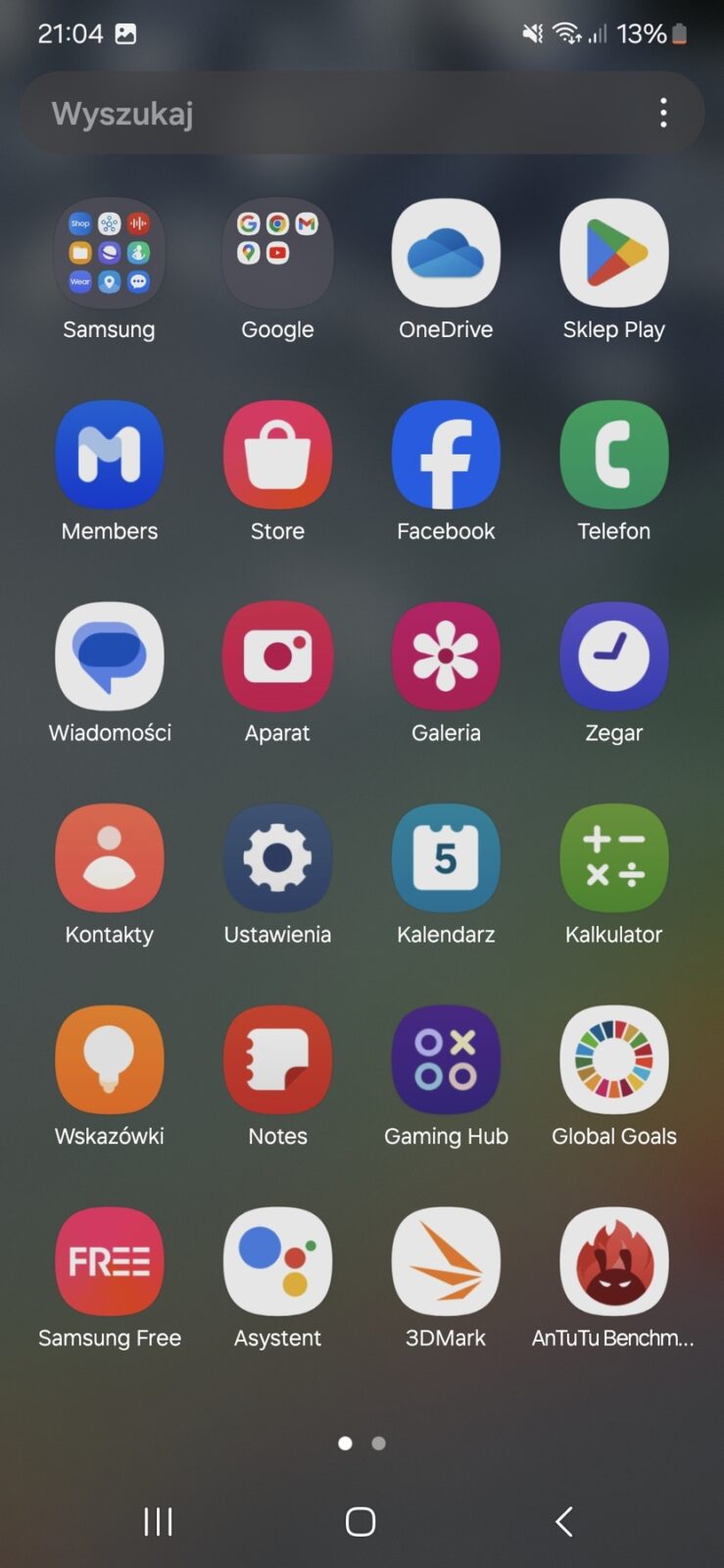The height and width of the screenshot is (1568, 724).
Task: Open Wiadomości messages app
Action: point(109,657)
